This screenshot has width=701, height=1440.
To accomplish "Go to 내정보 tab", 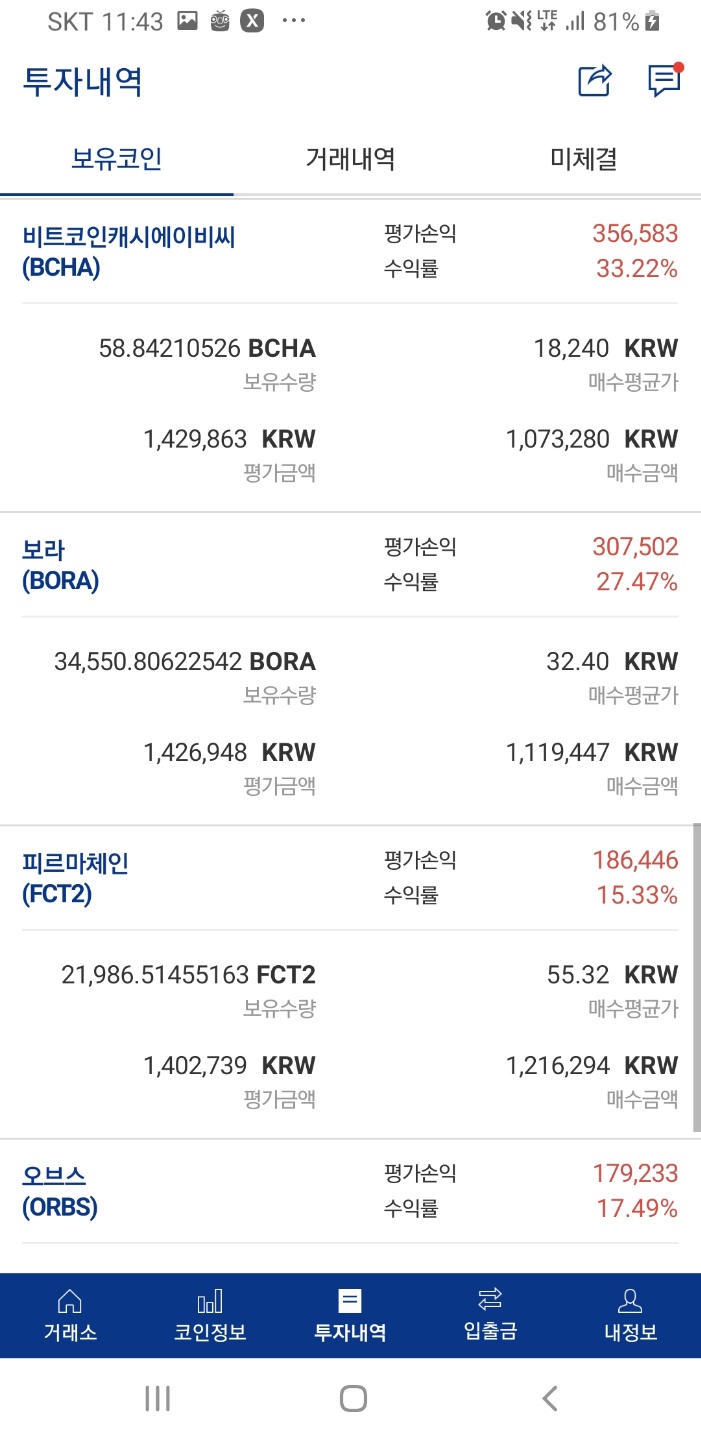I will pyautogui.click(x=630, y=1315).
